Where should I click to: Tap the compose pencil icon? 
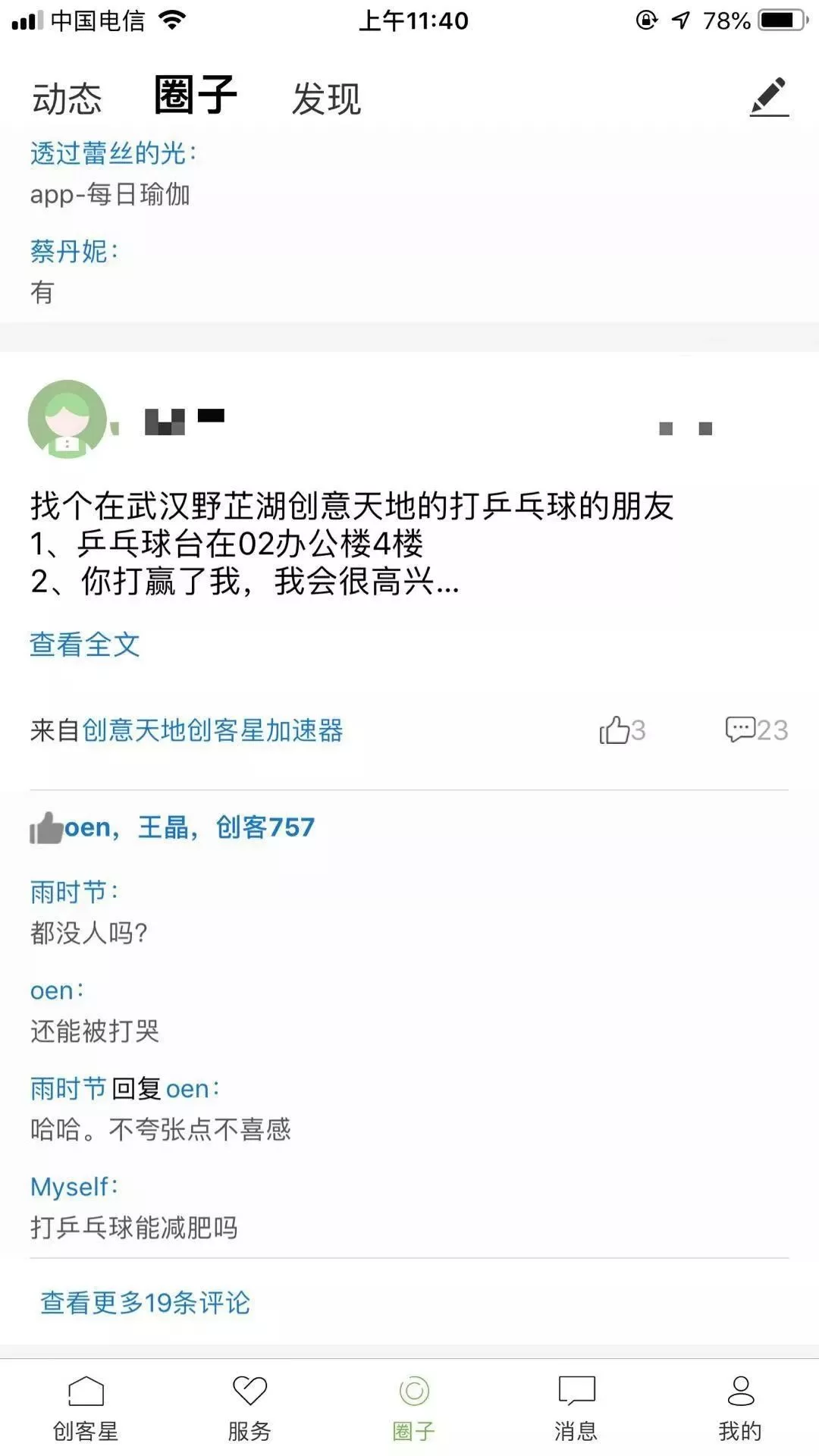click(769, 97)
